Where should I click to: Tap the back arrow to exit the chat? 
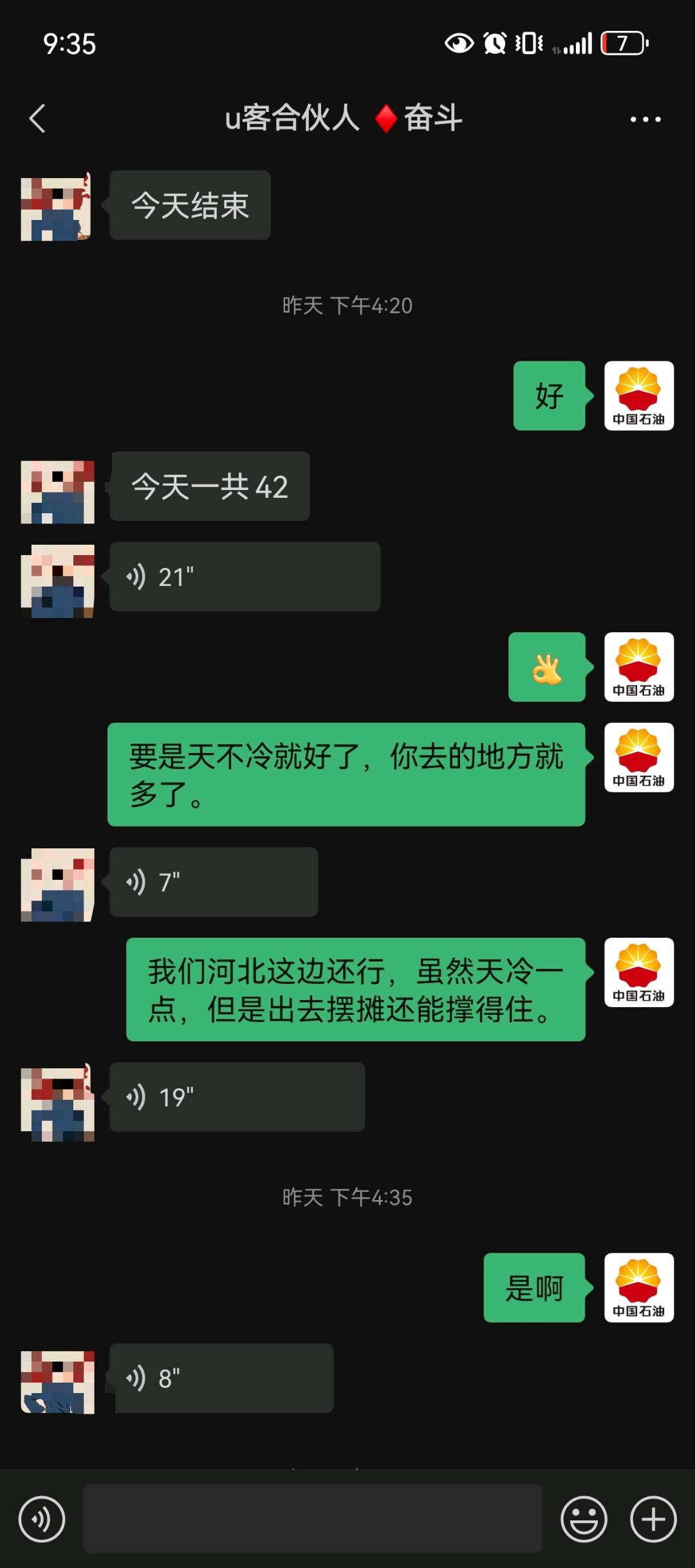coord(37,118)
